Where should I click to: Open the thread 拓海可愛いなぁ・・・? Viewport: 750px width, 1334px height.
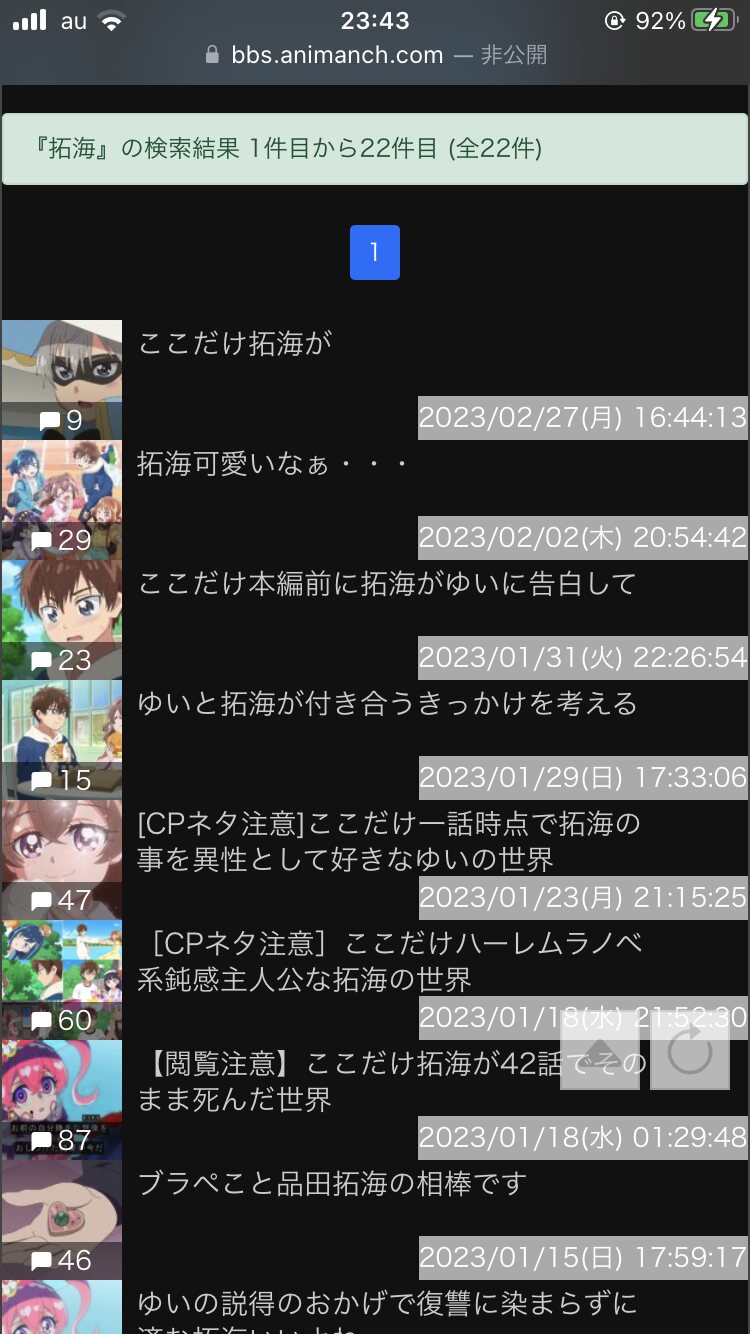[273, 464]
